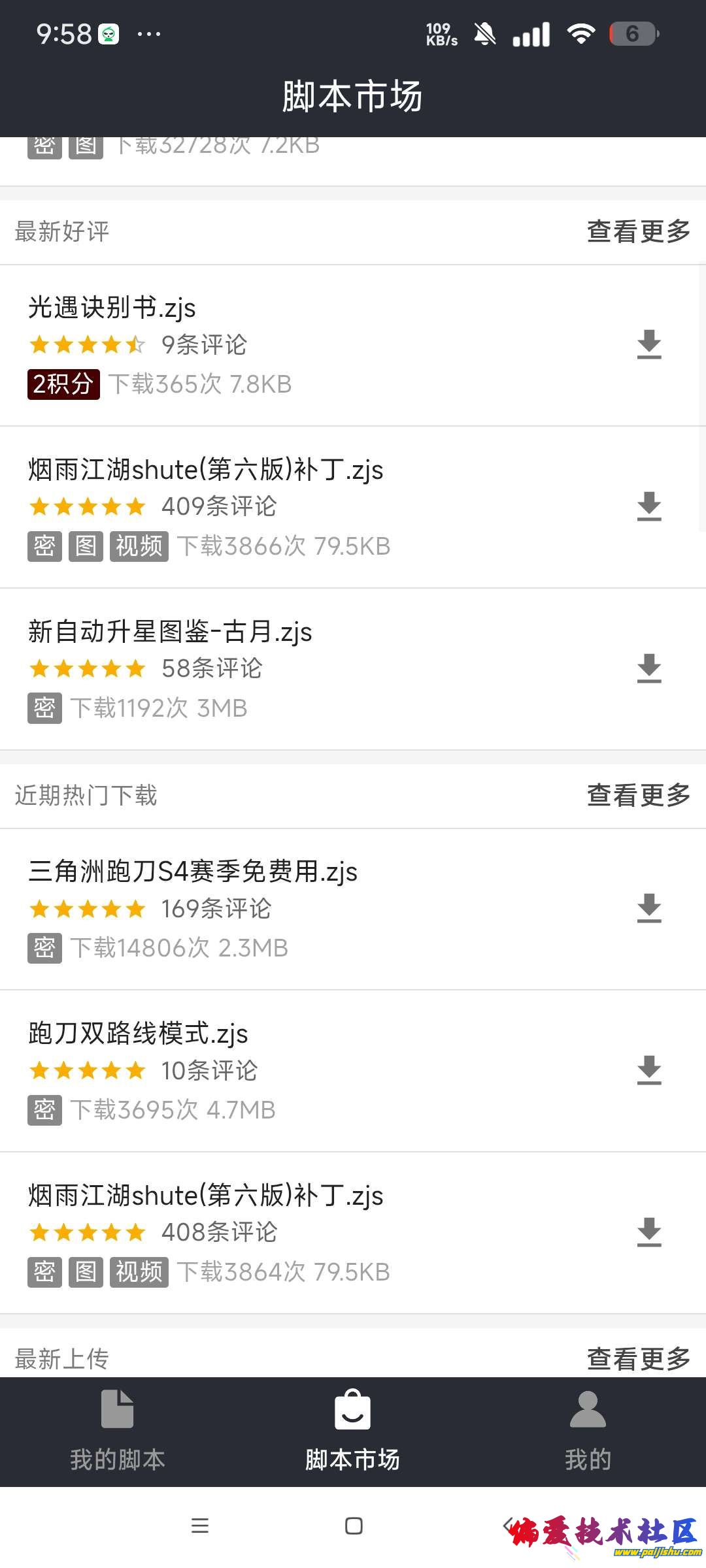This screenshot has width=706, height=1568.
Task: Open the system recent apps menu
Action: [200, 1526]
